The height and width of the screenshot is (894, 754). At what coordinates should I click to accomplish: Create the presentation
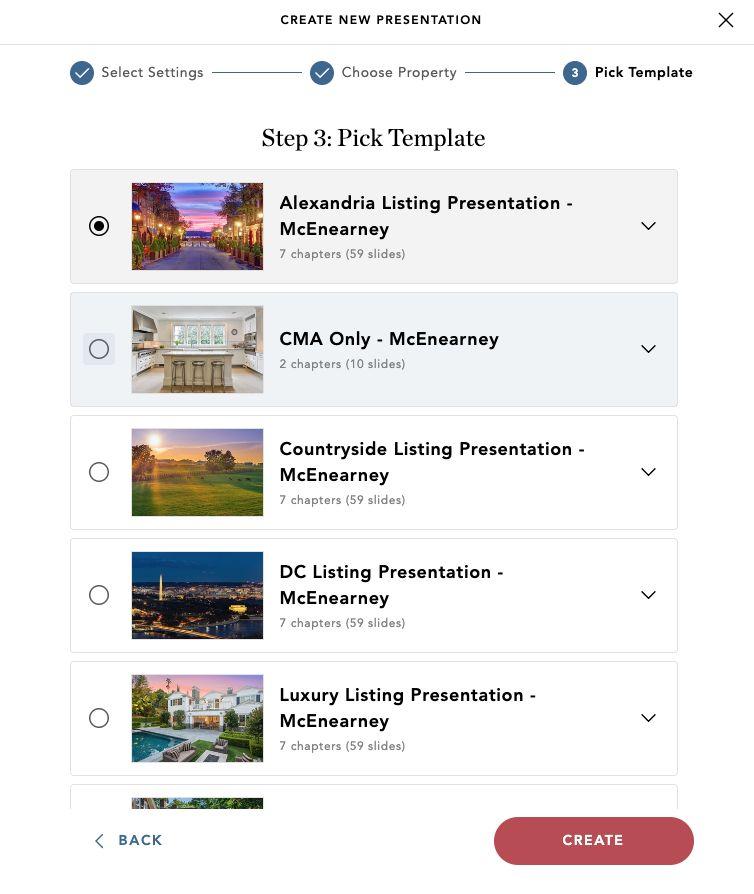coord(593,841)
